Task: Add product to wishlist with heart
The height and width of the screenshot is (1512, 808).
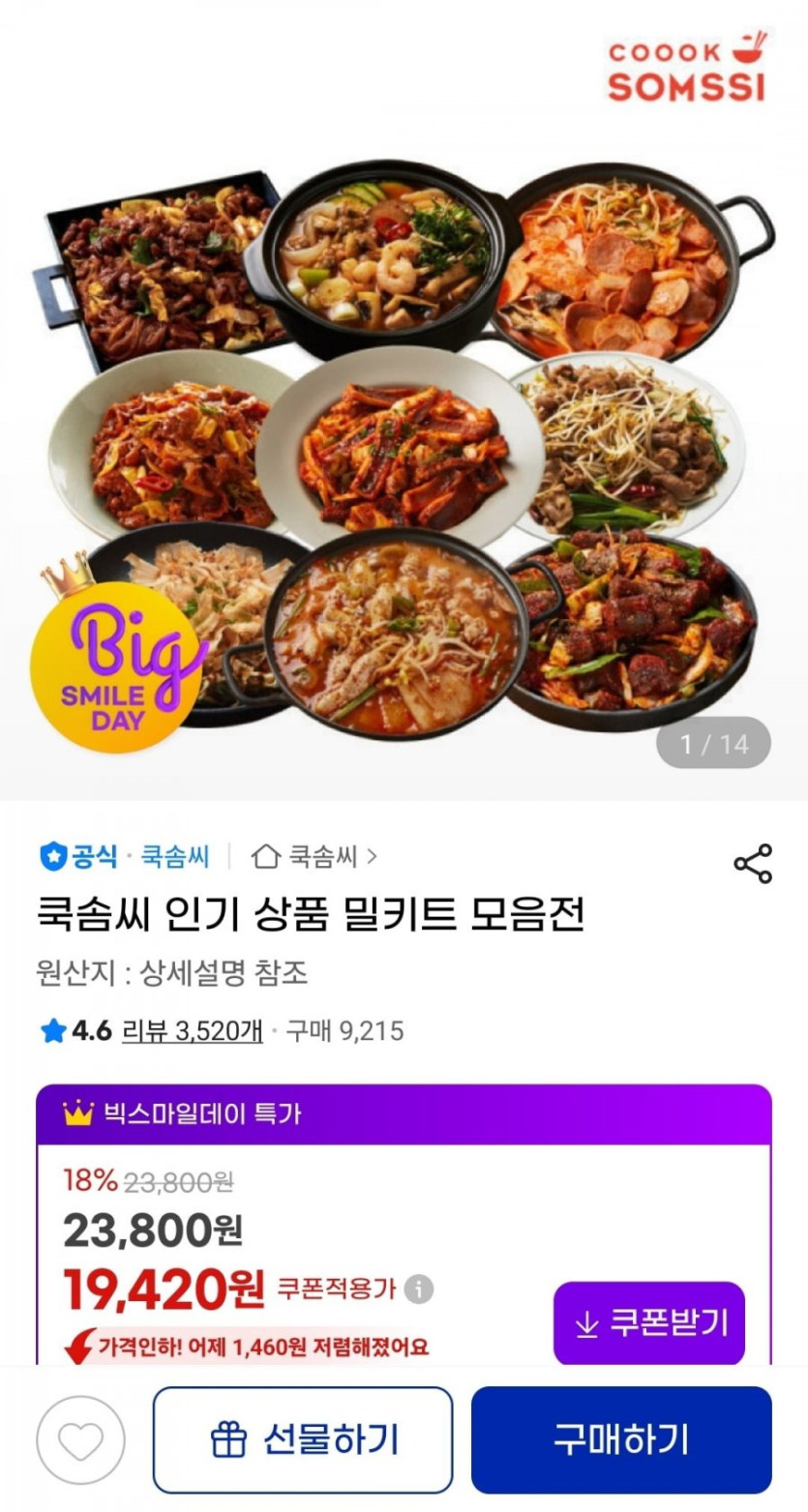Action: 80,1440
